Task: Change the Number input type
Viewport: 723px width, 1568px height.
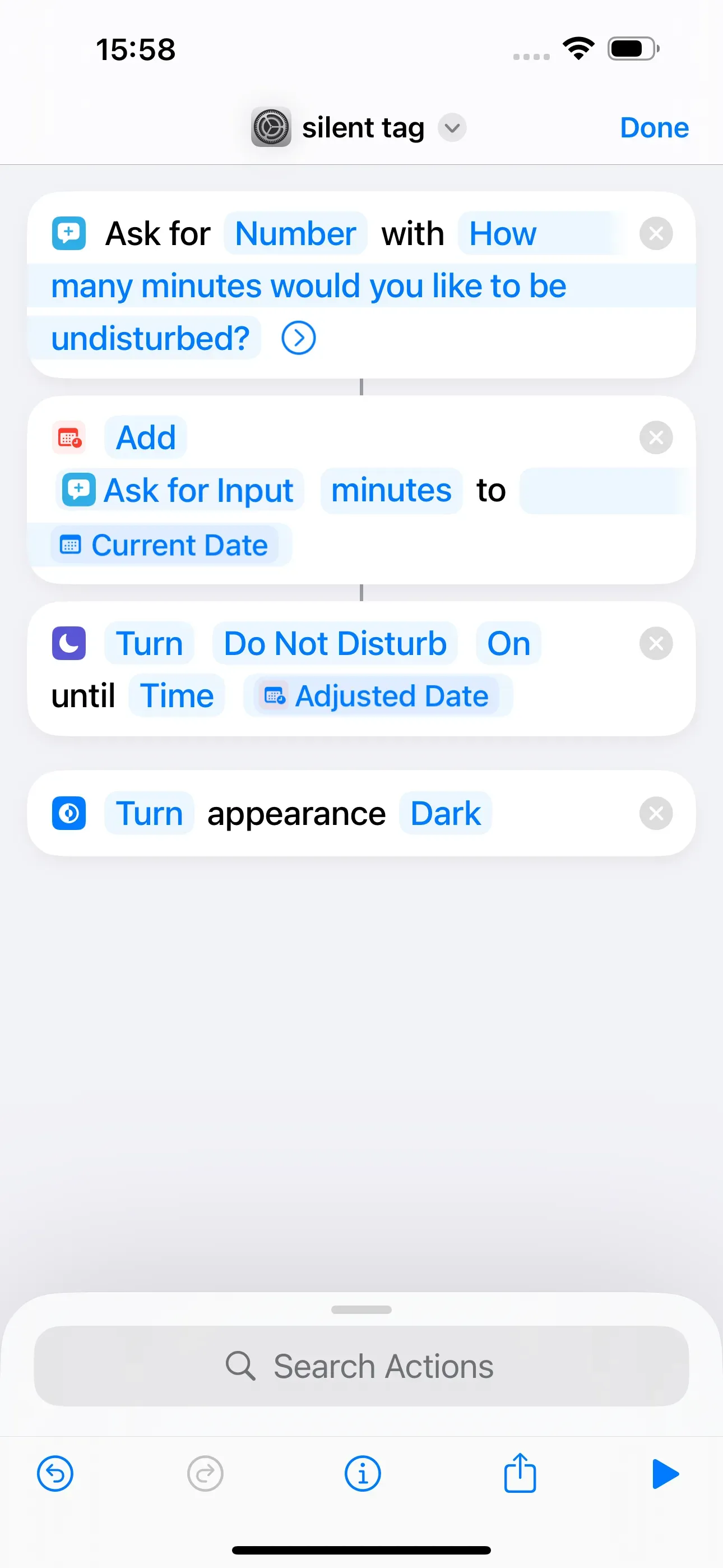Action: point(295,234)
